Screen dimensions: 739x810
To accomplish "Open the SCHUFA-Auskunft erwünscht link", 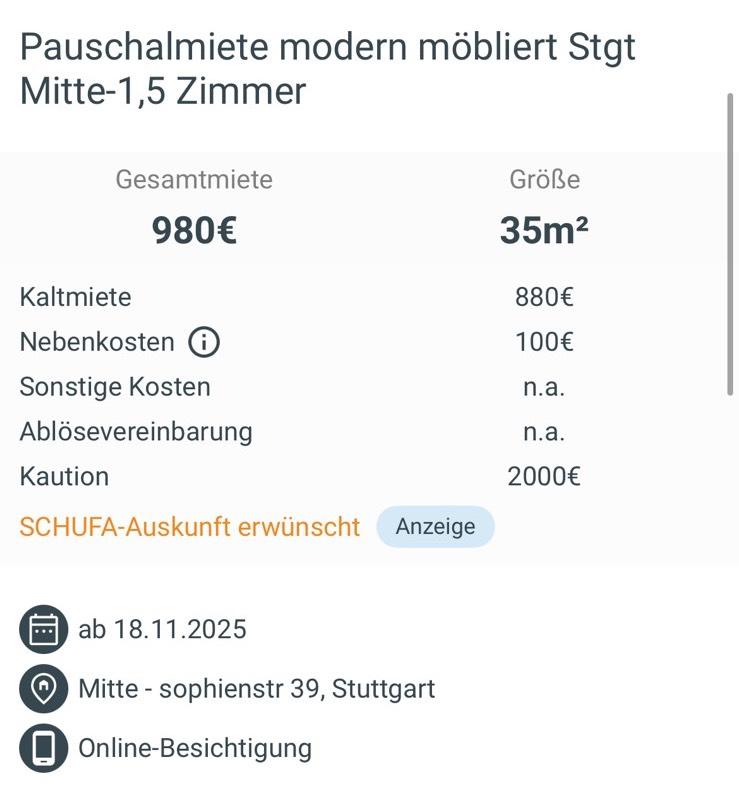I will tap(189, 527).
